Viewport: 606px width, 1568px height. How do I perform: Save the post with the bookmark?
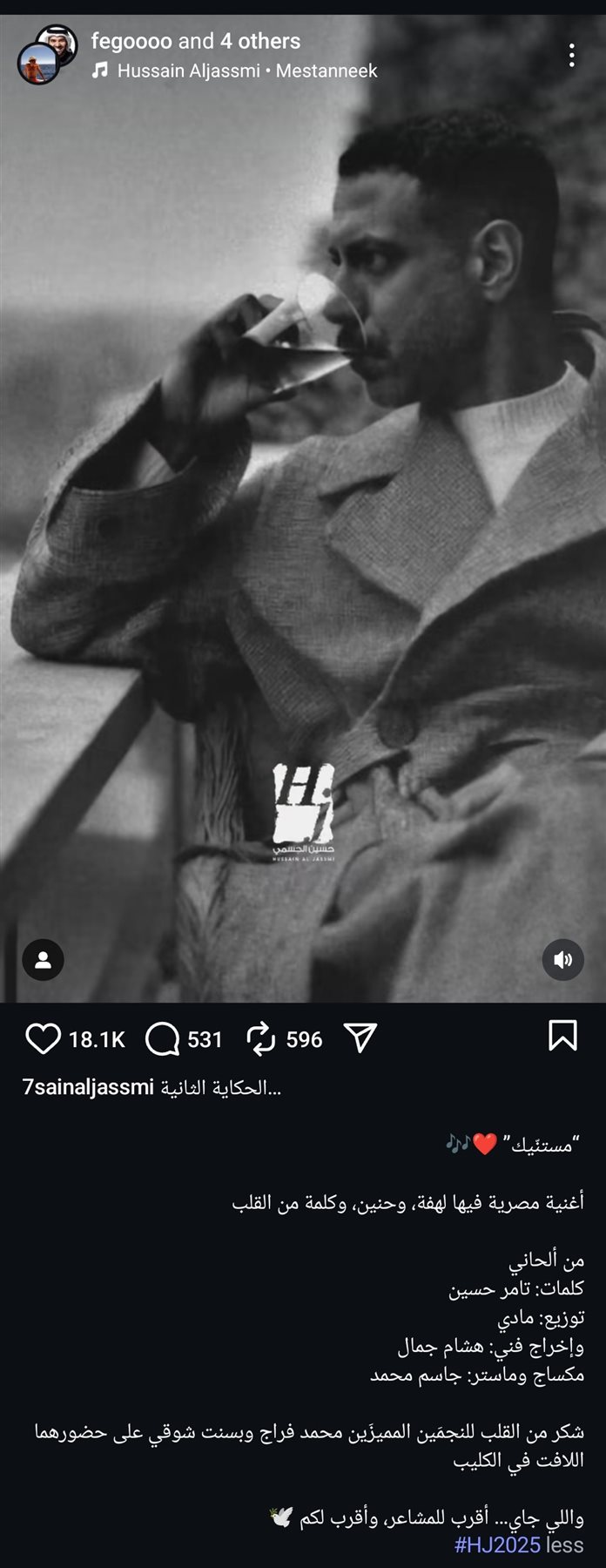coord(562,1036)
